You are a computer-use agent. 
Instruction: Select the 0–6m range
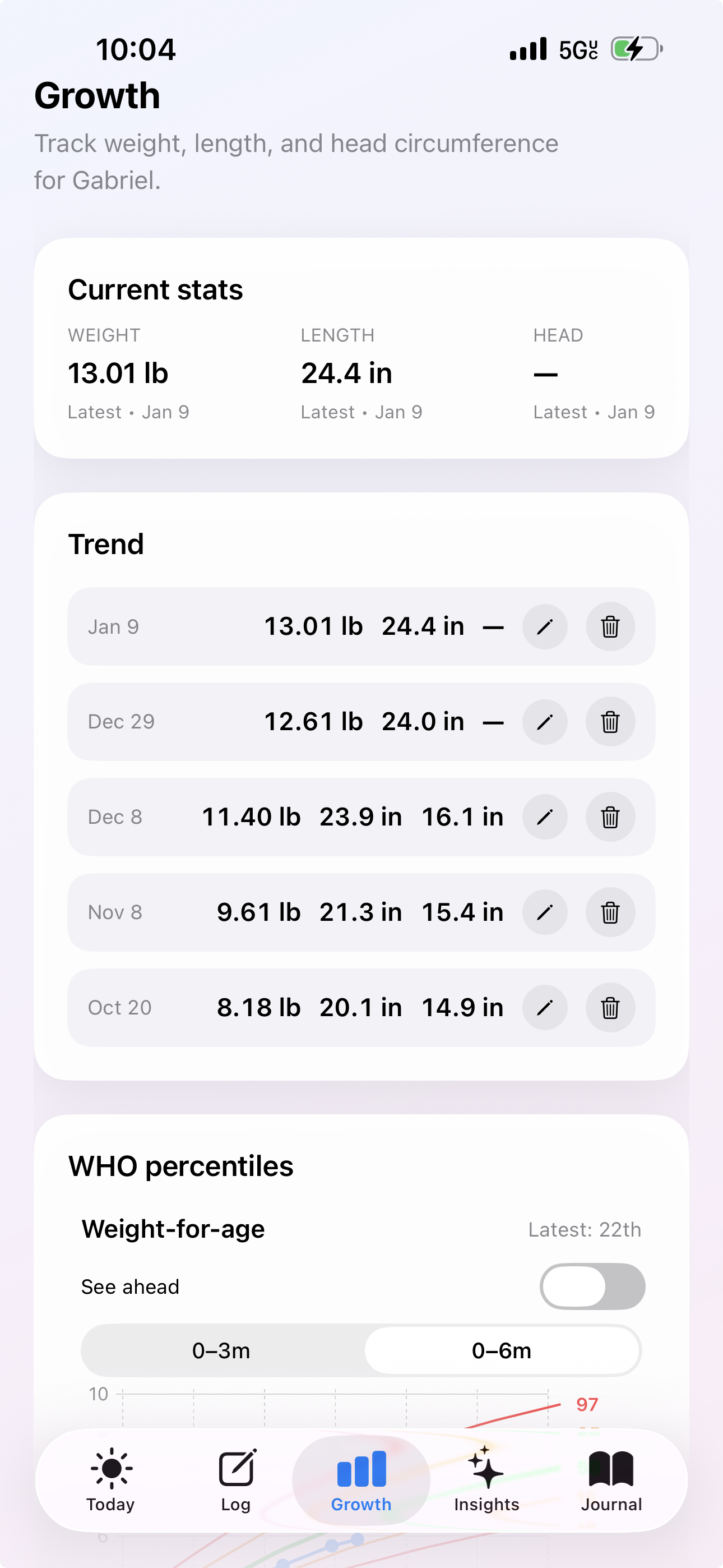click(502, 1351)
